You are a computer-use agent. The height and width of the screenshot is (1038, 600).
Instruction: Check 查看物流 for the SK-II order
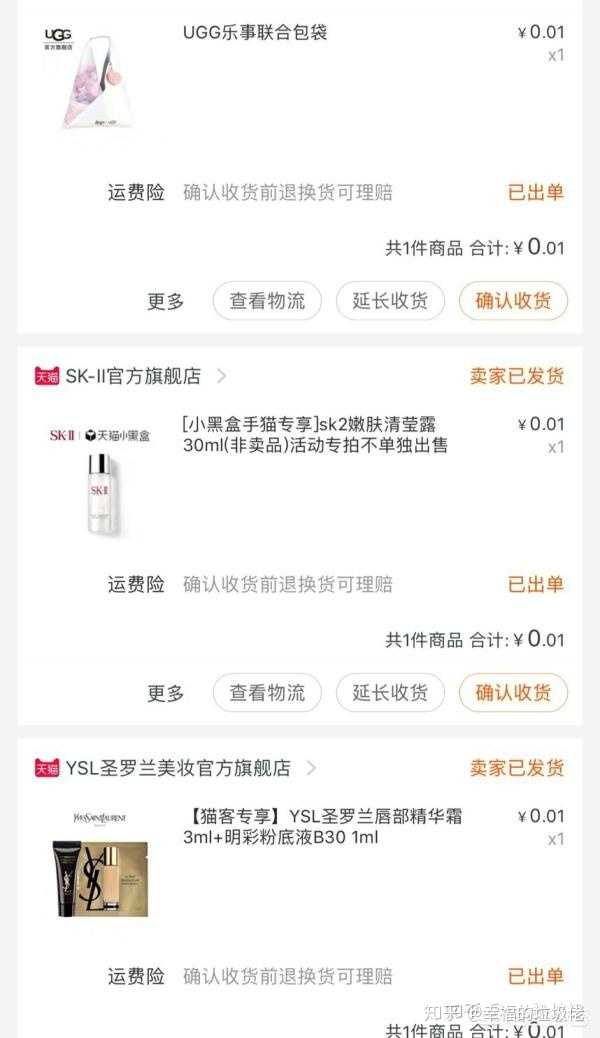(x=267, y=692)
